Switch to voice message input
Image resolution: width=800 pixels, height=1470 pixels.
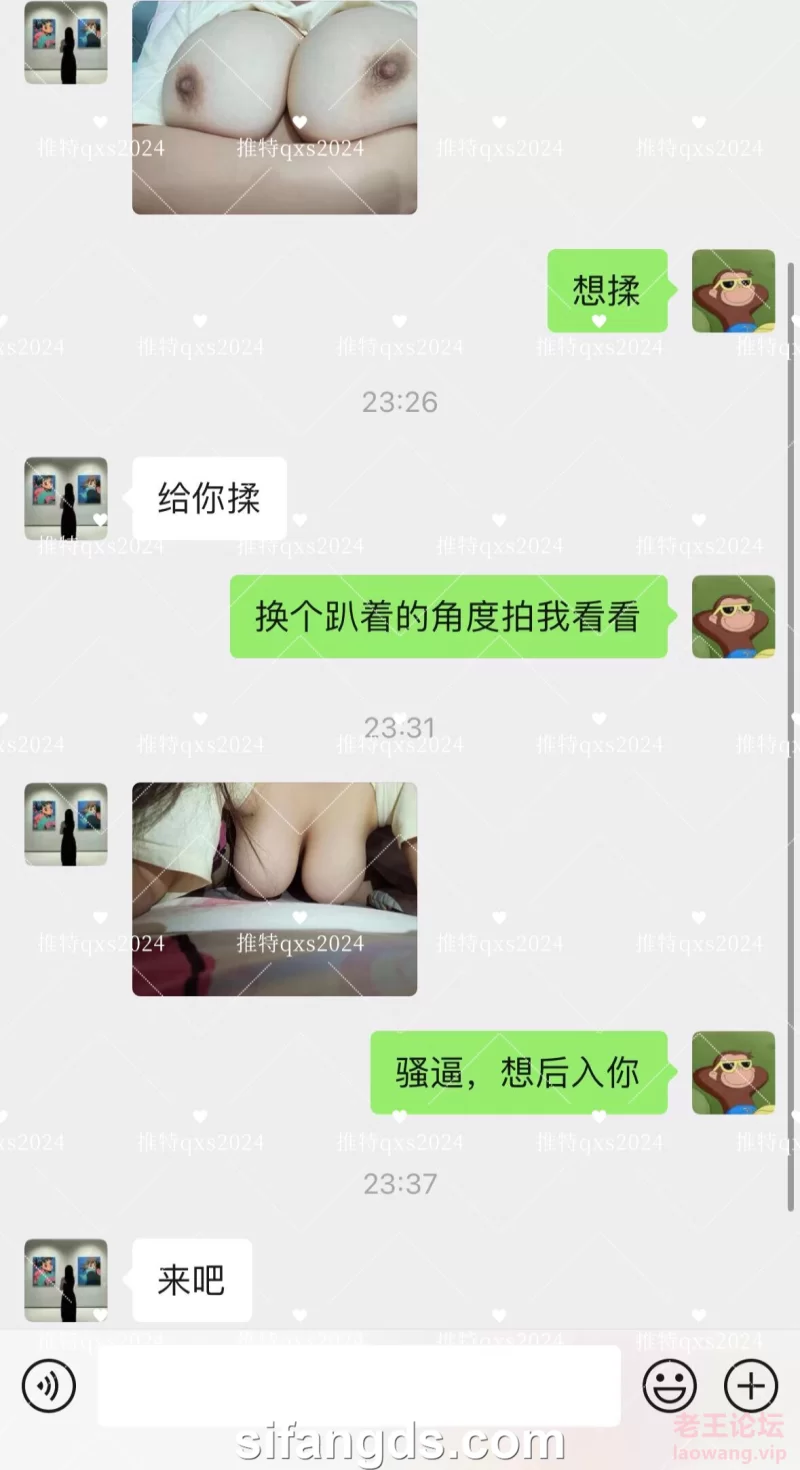pos(48,1386)
